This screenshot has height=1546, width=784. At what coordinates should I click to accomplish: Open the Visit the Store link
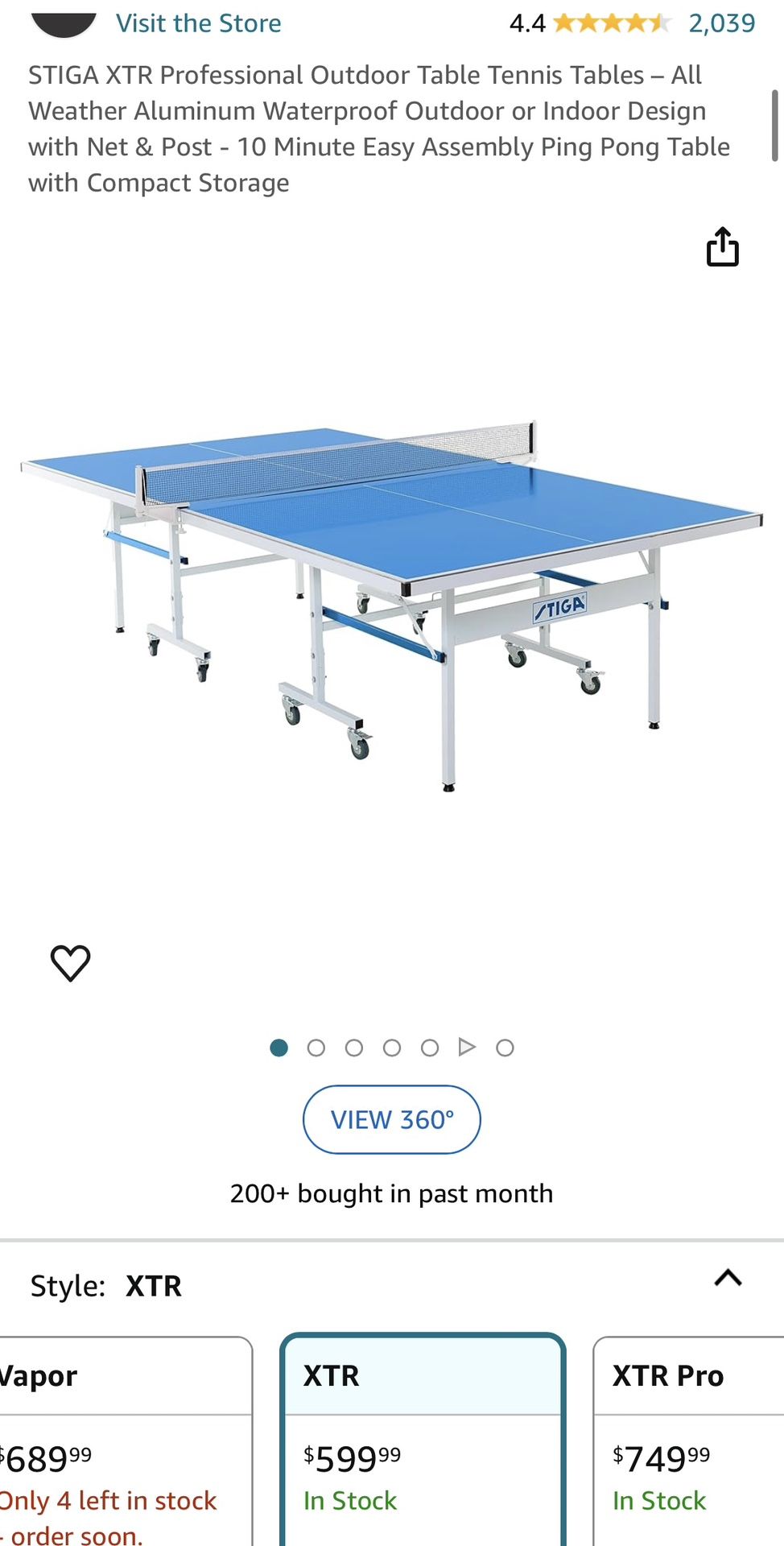point(198,23)
